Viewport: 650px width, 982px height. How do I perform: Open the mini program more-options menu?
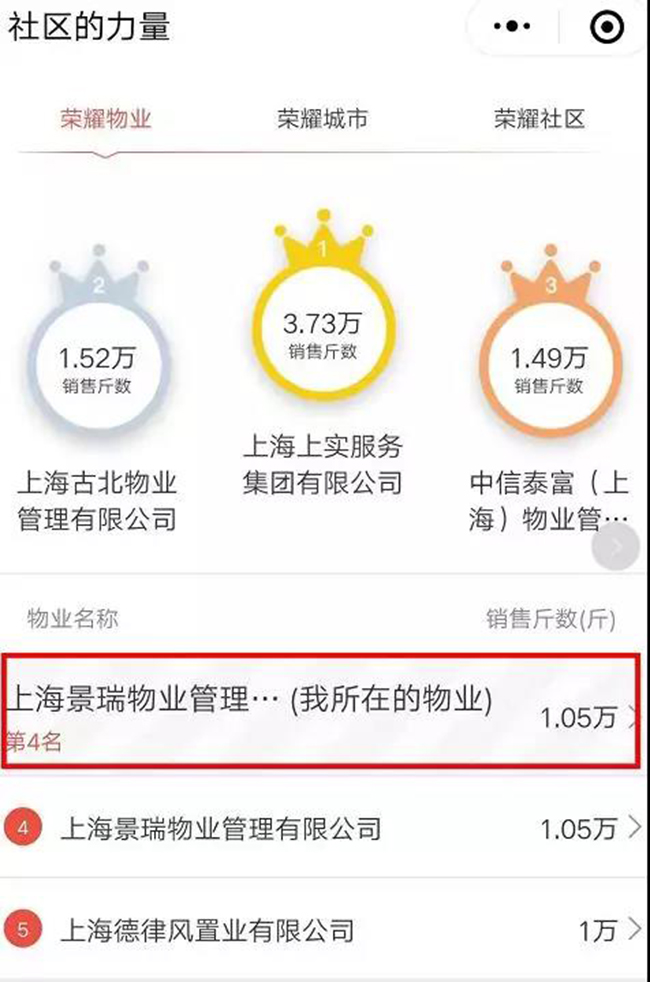512,27
